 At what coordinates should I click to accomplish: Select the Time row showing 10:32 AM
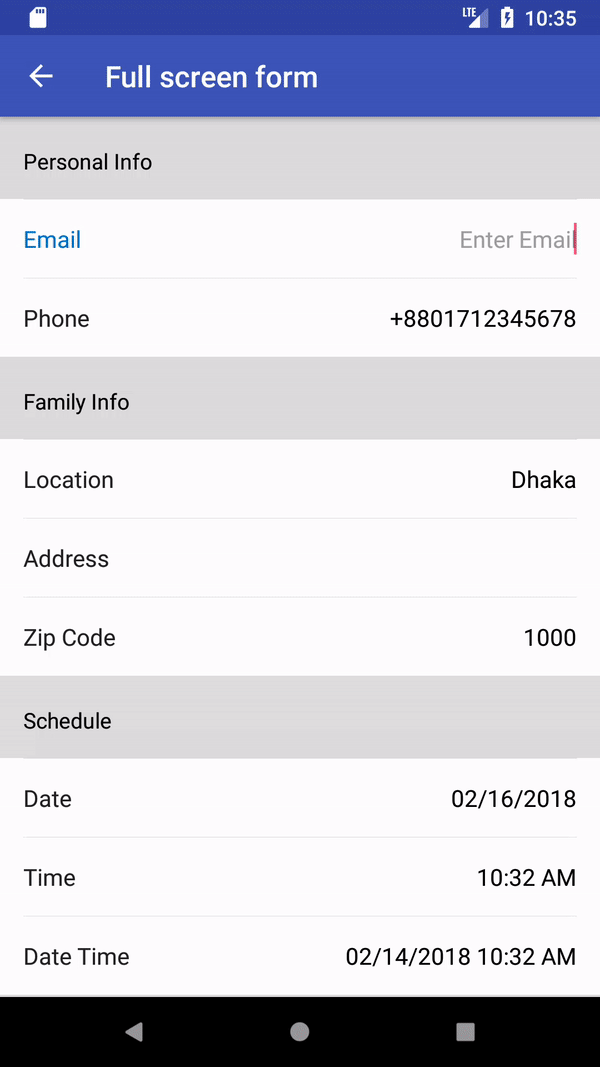300,878
